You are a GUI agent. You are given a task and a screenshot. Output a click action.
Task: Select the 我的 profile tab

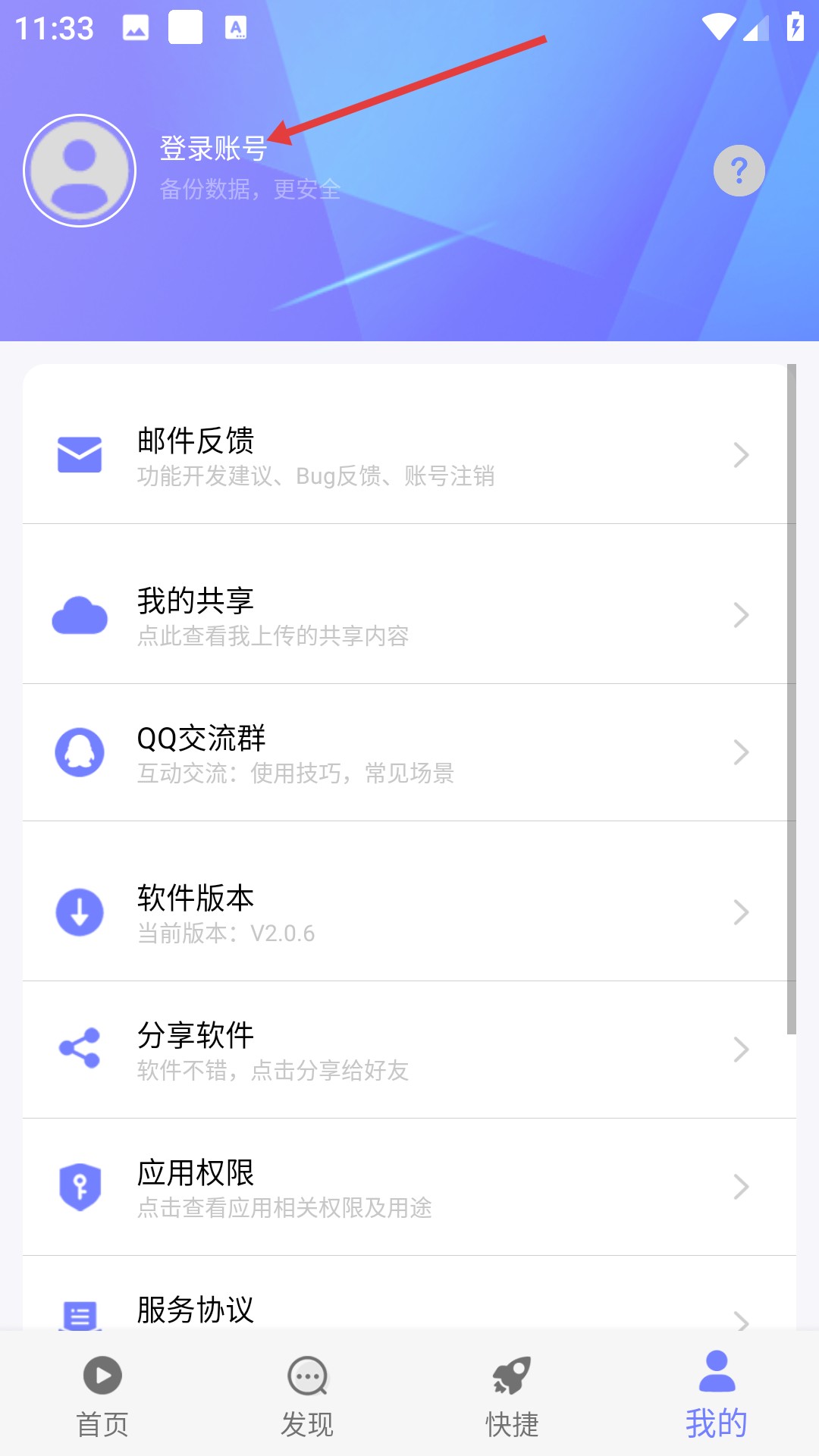[x=717, y=1397]
